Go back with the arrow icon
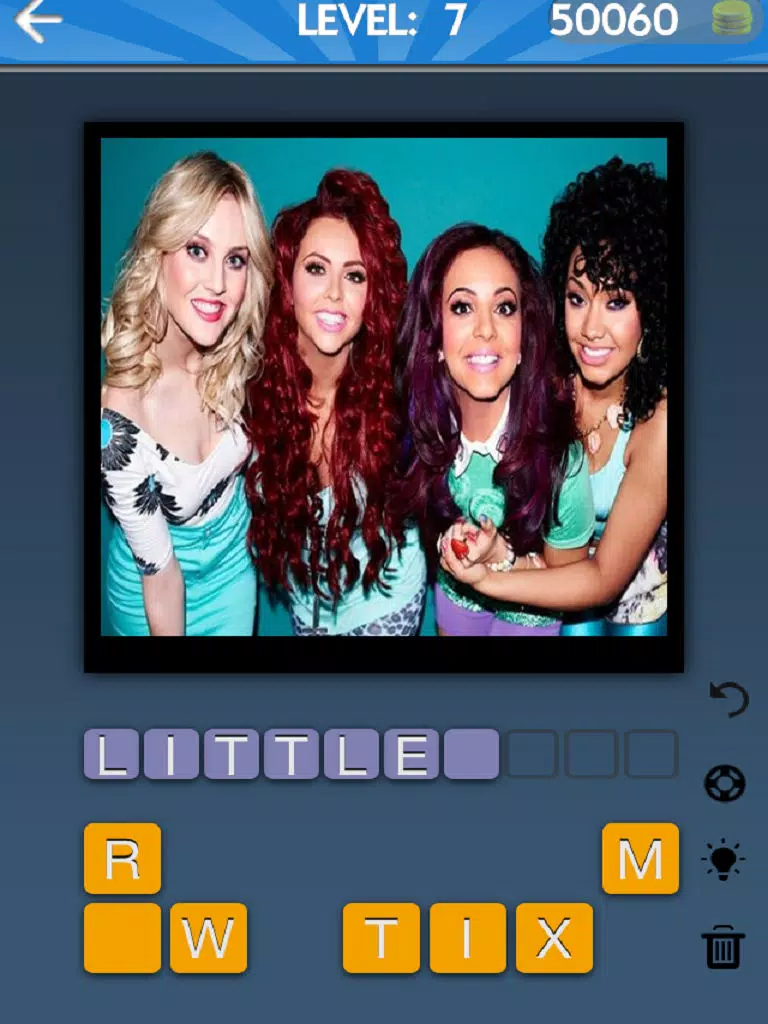 tap(38, 21)
